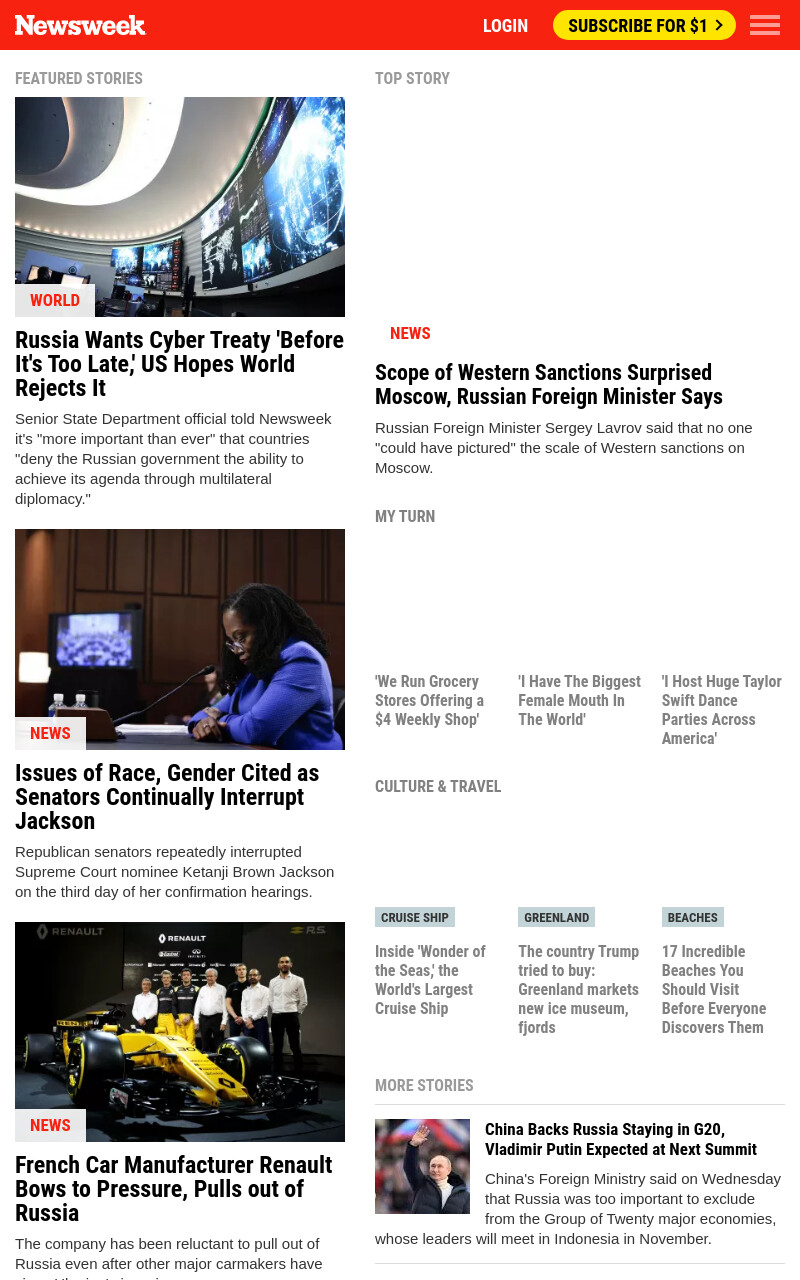
Task: Tap the LOGIN link
Action: 505,26
